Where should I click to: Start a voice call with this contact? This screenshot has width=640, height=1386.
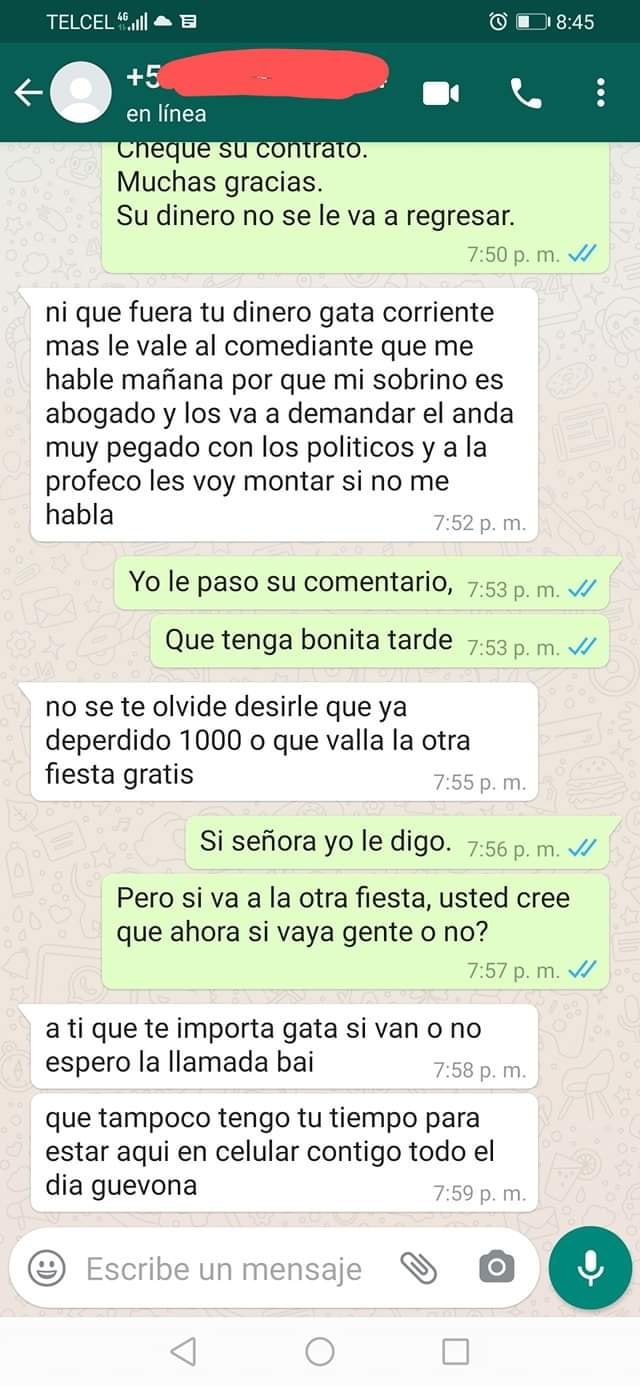pyautogui.click(x=526, y=93)
